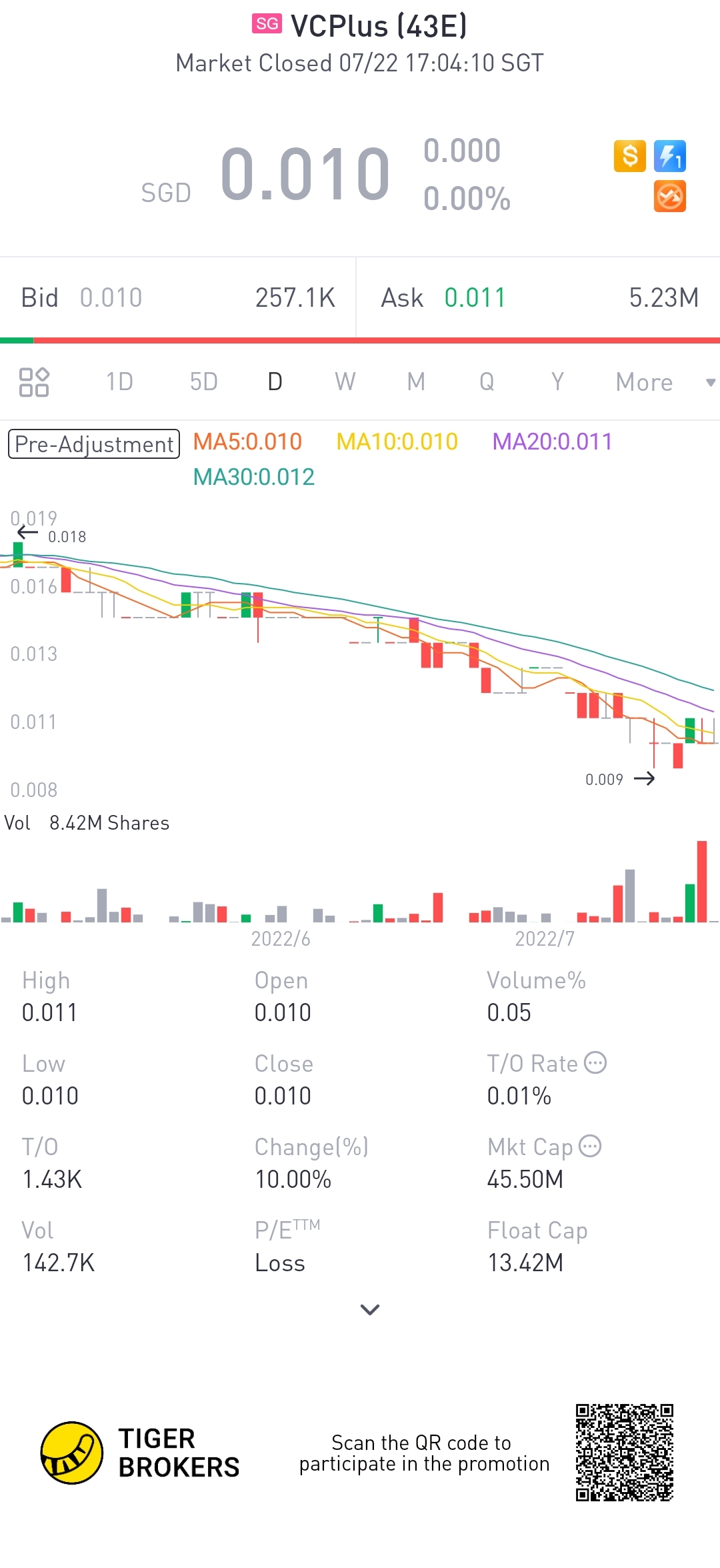
Task: Switch to quarterly Q chart
Action: pos(487,382)
